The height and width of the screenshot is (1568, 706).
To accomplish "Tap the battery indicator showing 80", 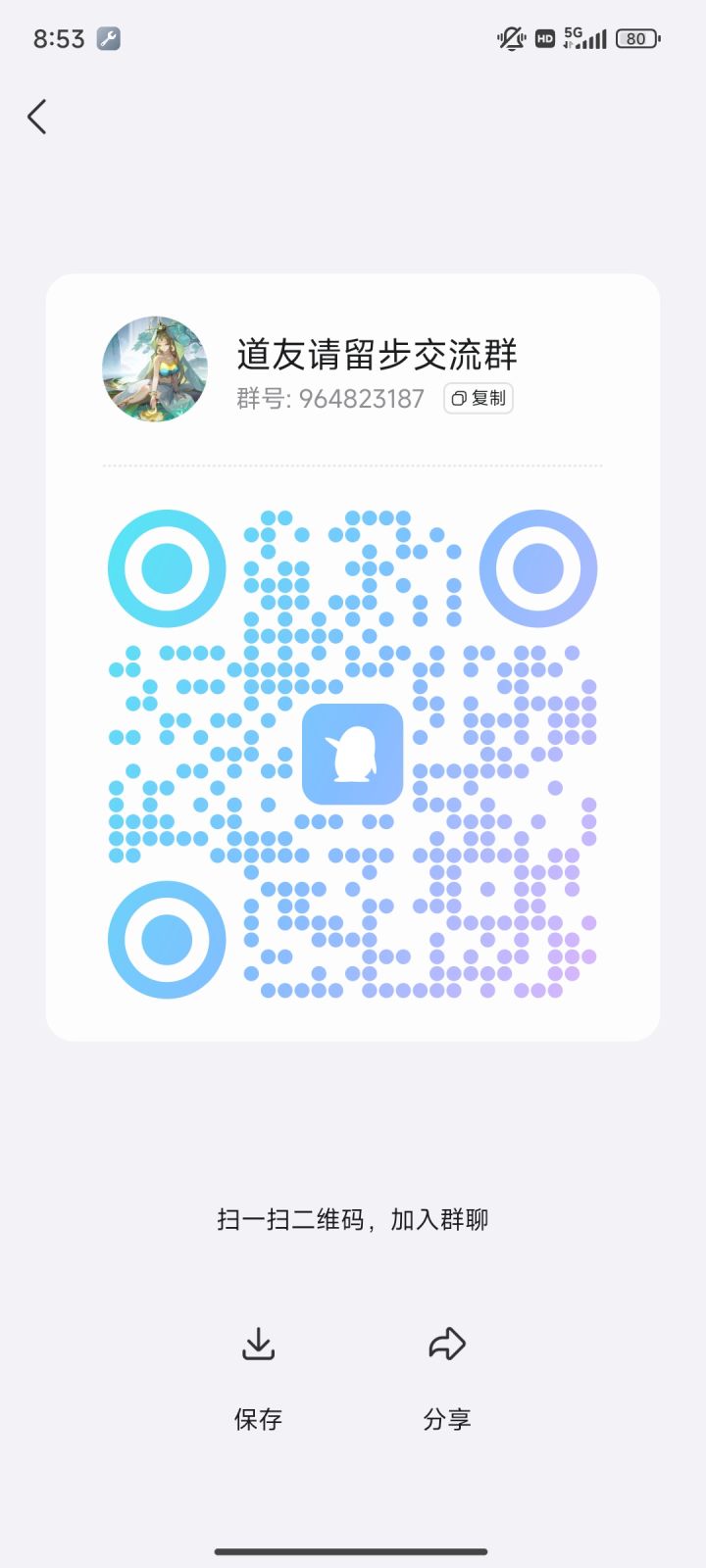I will 635,37.
